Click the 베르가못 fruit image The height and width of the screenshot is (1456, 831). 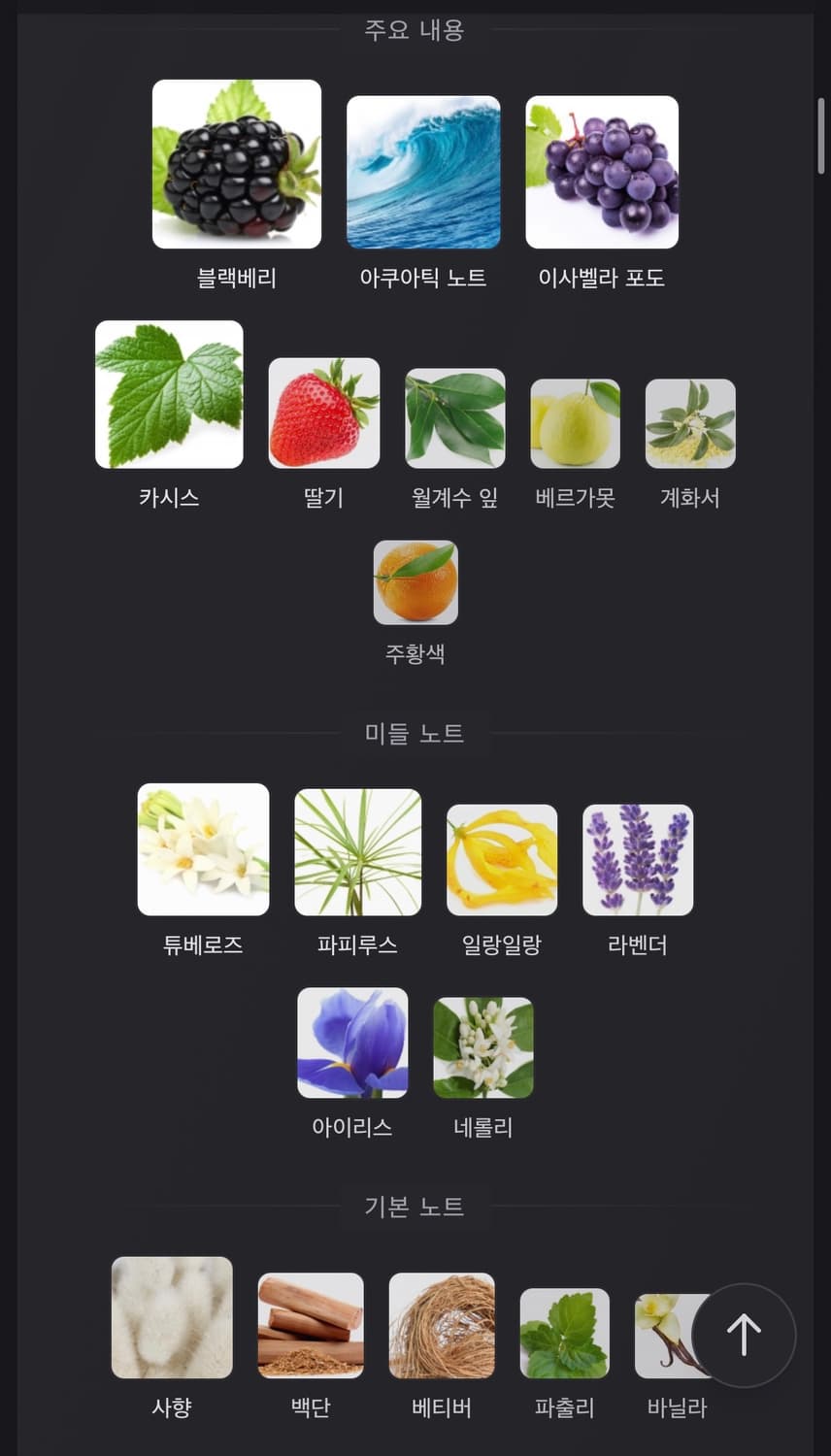click(x=575, y=424)
